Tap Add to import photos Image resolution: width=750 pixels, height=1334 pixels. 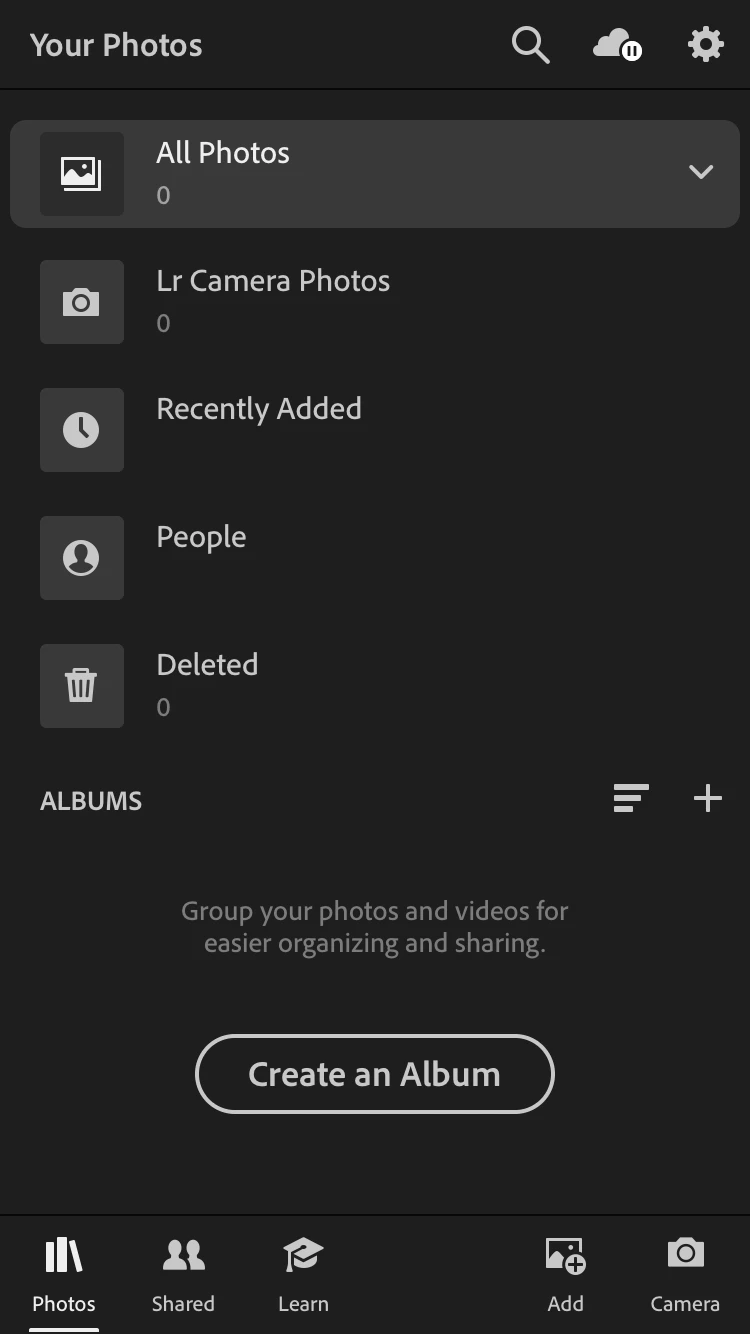565,1274
